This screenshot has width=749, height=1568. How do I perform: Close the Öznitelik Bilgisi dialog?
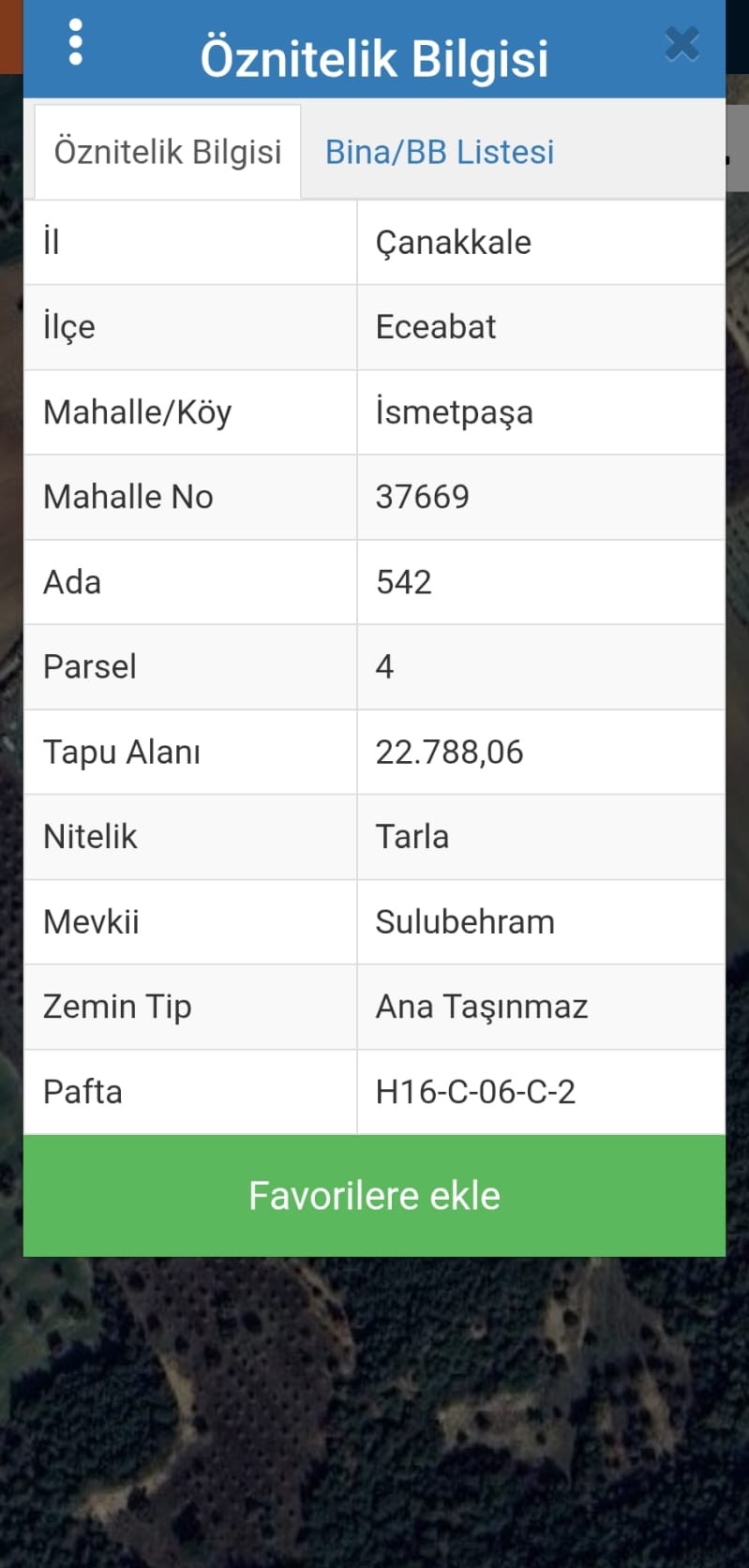coord(682,44)
